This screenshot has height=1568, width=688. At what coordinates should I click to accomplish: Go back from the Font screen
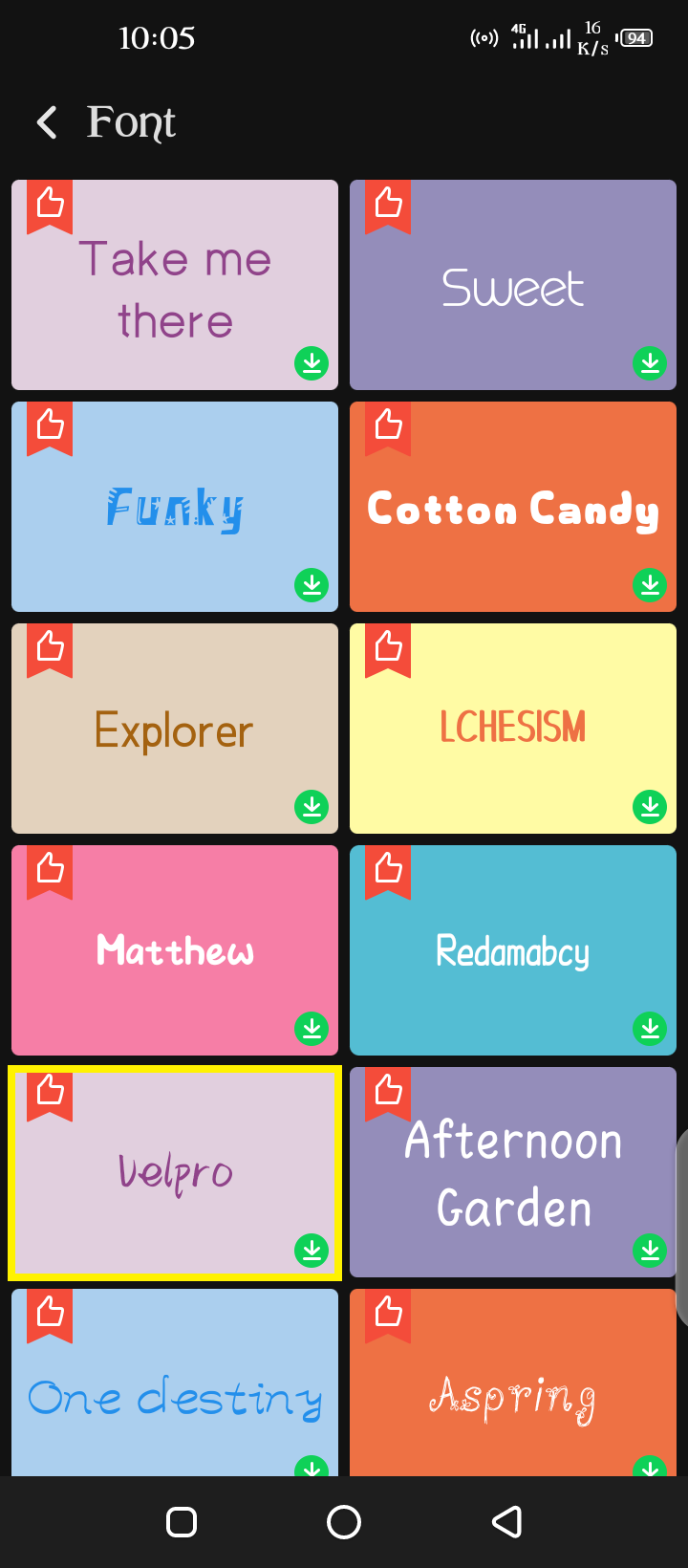[x=46, y=122]
